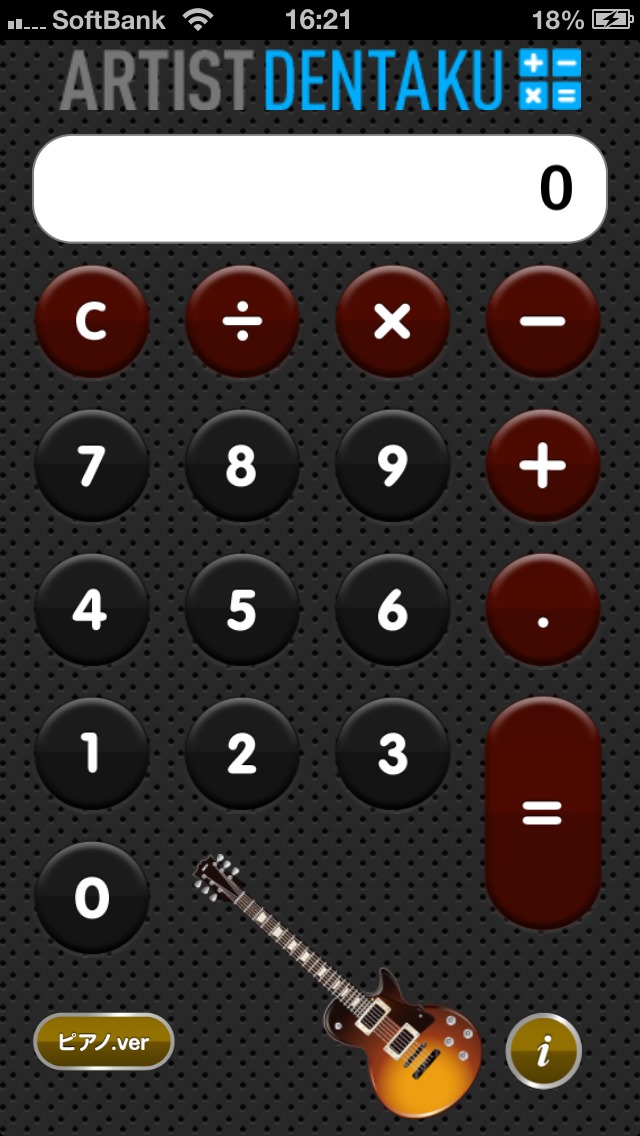640x1136 pixels.
Task: Tap number key 2
Action: click(242, 754)
